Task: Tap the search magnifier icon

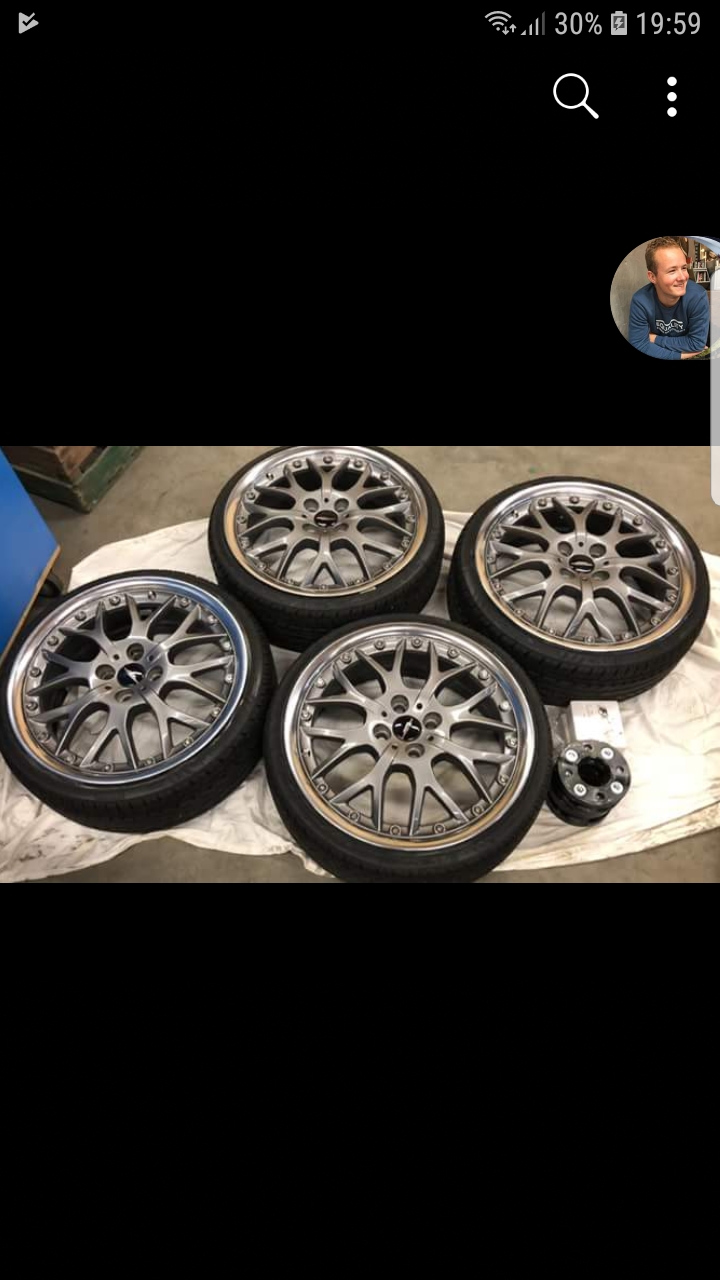Action: pyautogui.click(x=575, y=96)
